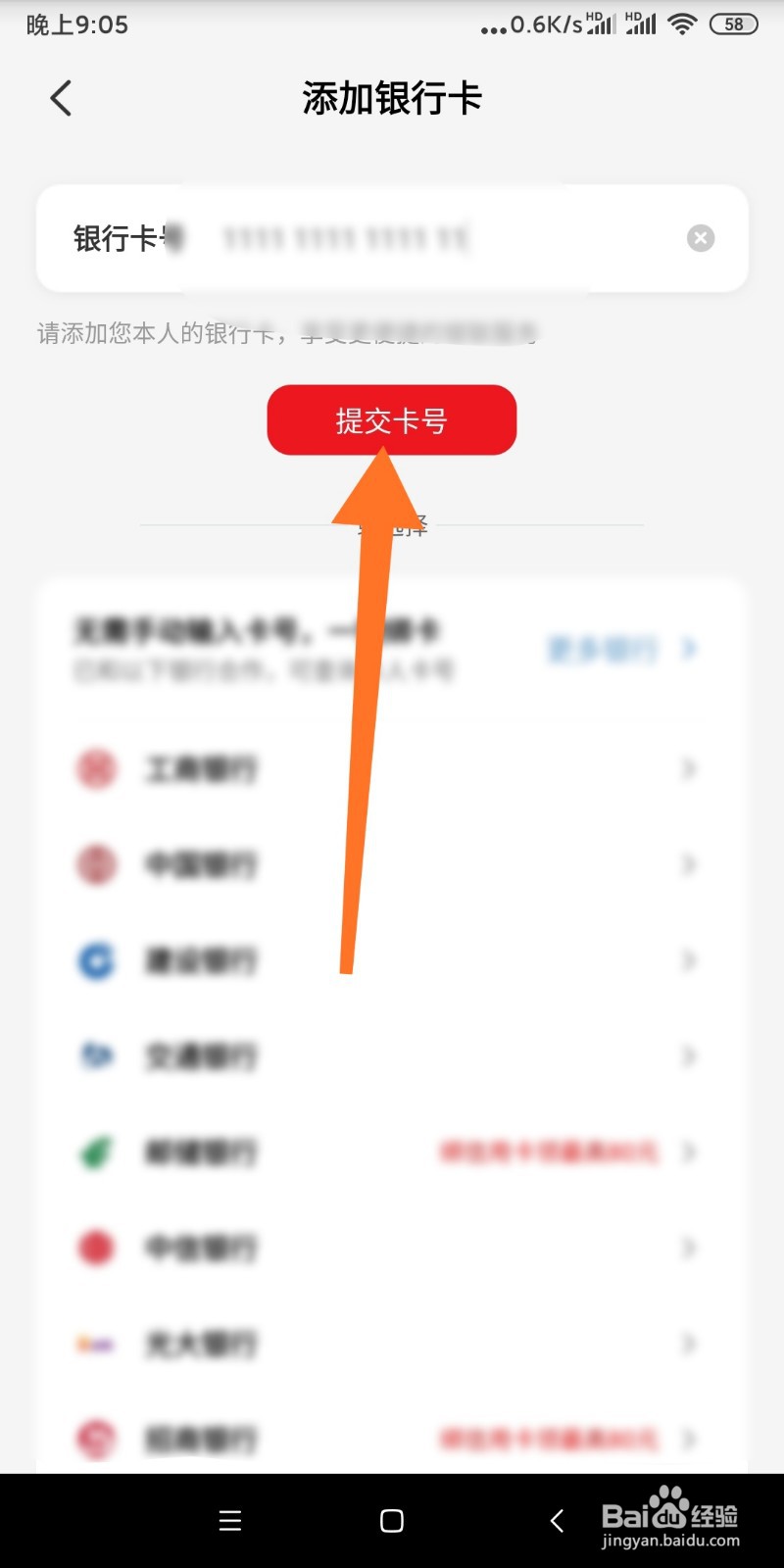Tap the 中国银行 (Bank of China) logo icon
Screen dimensions: 784x1568
(95, 865)
